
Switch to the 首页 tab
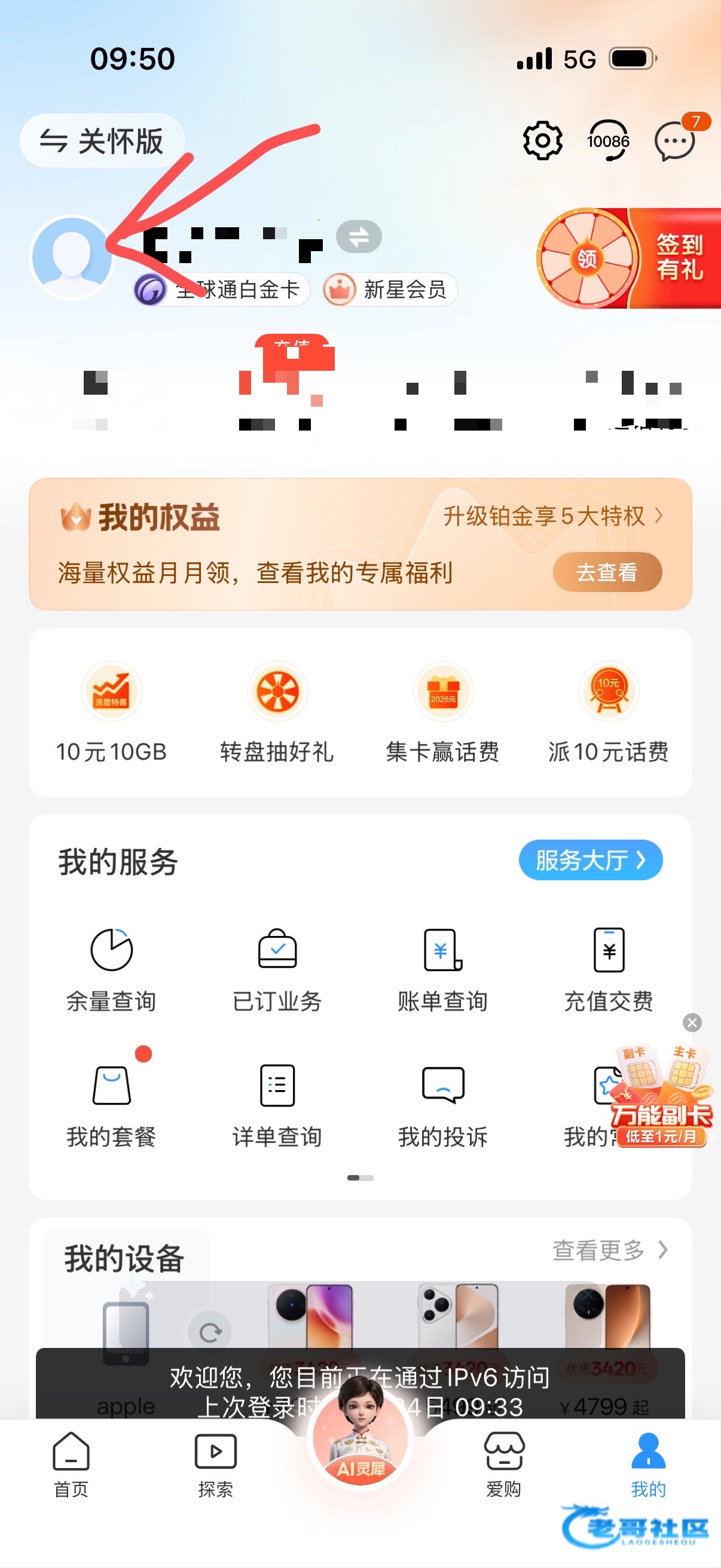pos(71,1464)
